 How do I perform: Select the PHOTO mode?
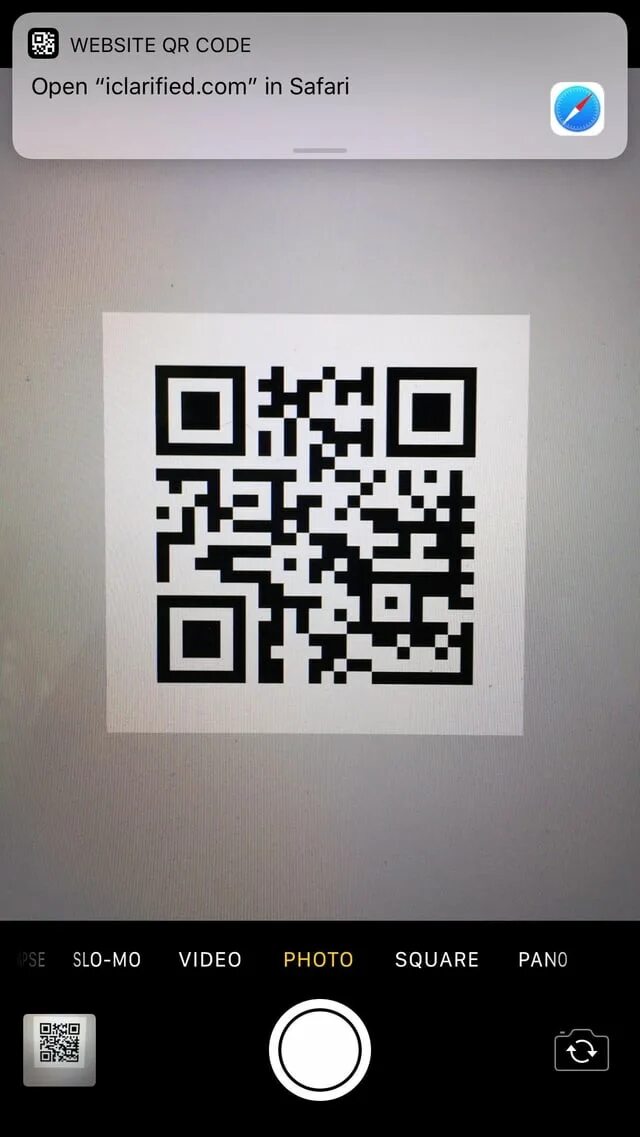[x=318, y=960]
